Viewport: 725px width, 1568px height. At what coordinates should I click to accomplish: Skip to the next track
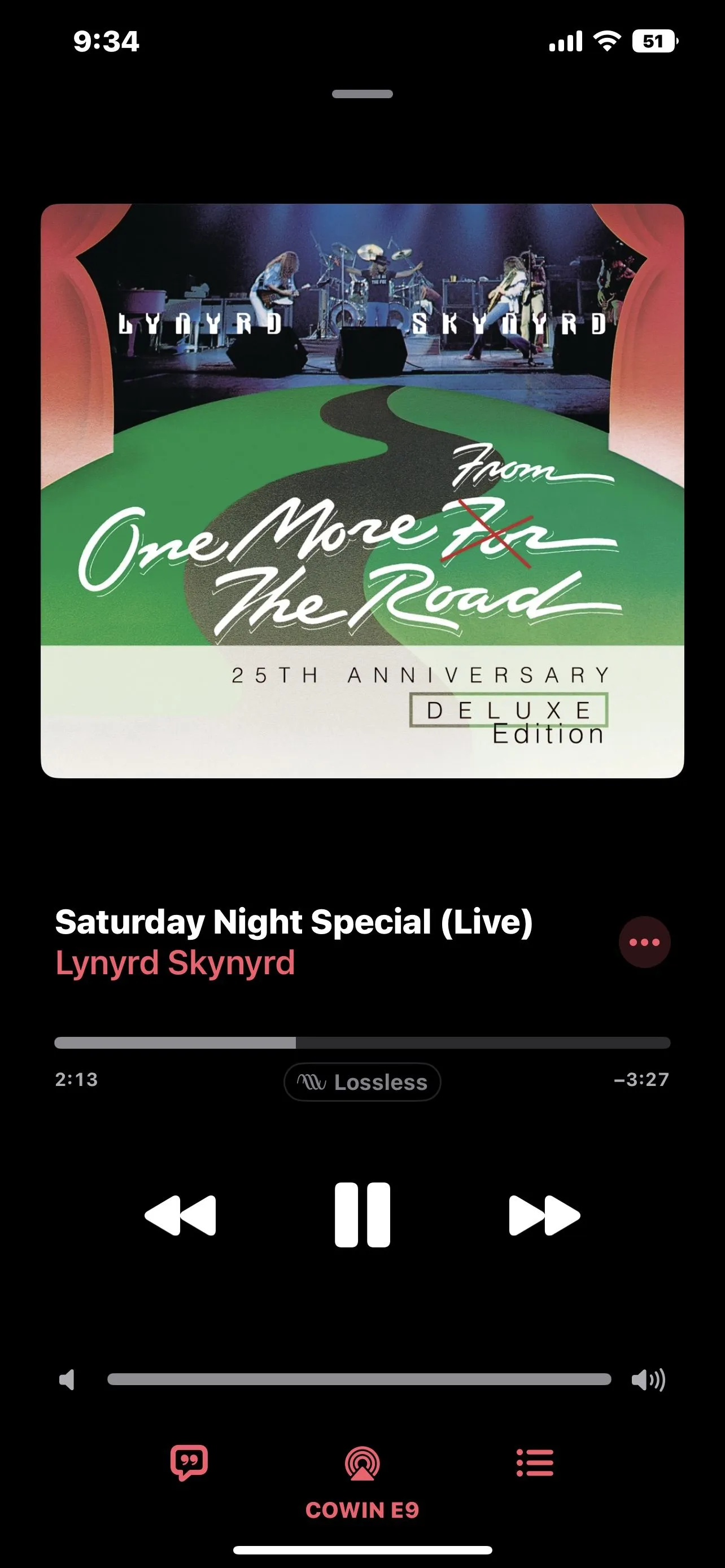coord(544,1215)
